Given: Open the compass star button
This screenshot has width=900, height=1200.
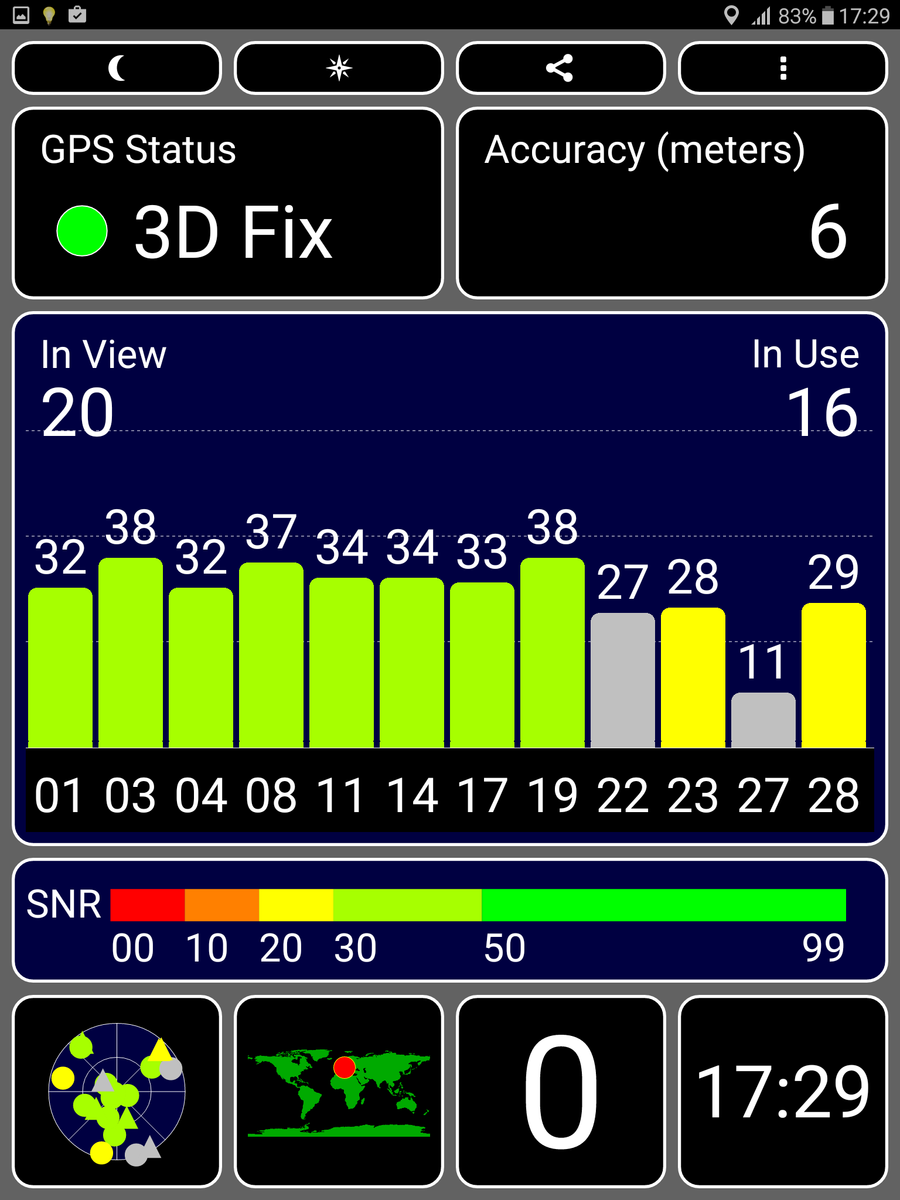Looking at the screenshot, I should 339,69.
